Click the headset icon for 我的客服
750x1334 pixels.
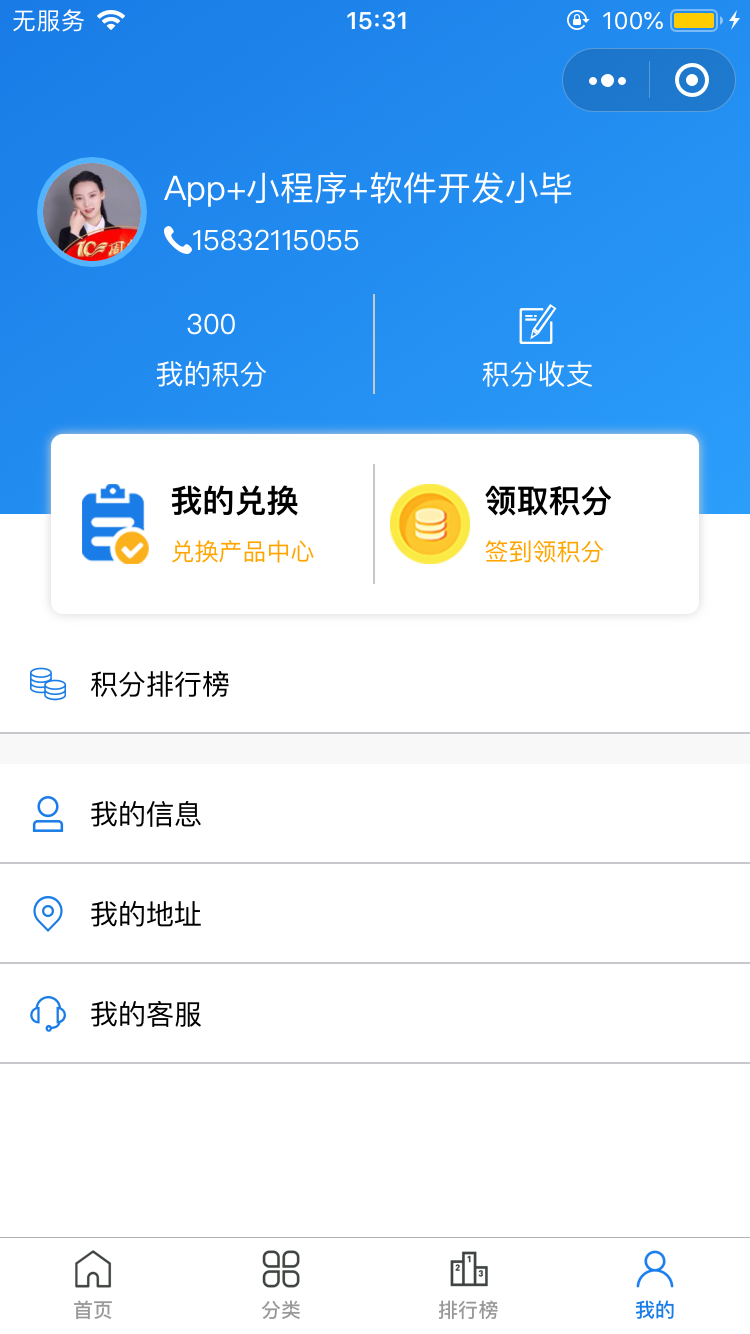click(47, 1013)
